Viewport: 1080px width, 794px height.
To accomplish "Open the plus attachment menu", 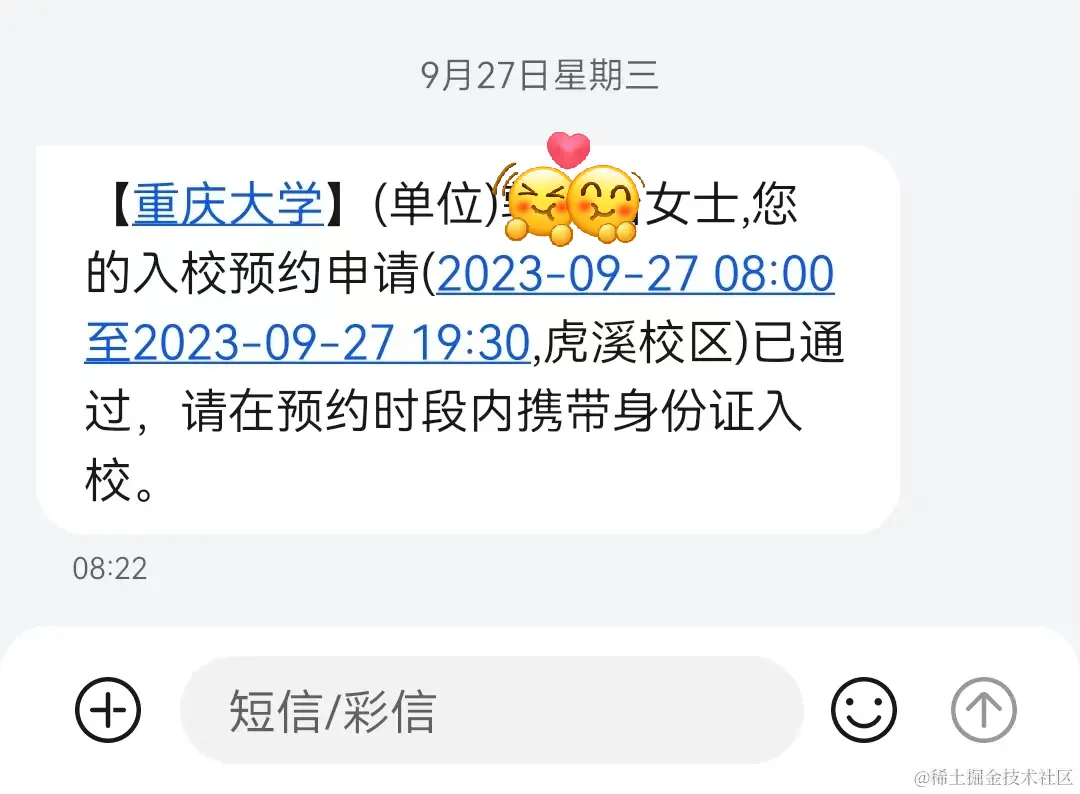I will (x=108, y=710).
